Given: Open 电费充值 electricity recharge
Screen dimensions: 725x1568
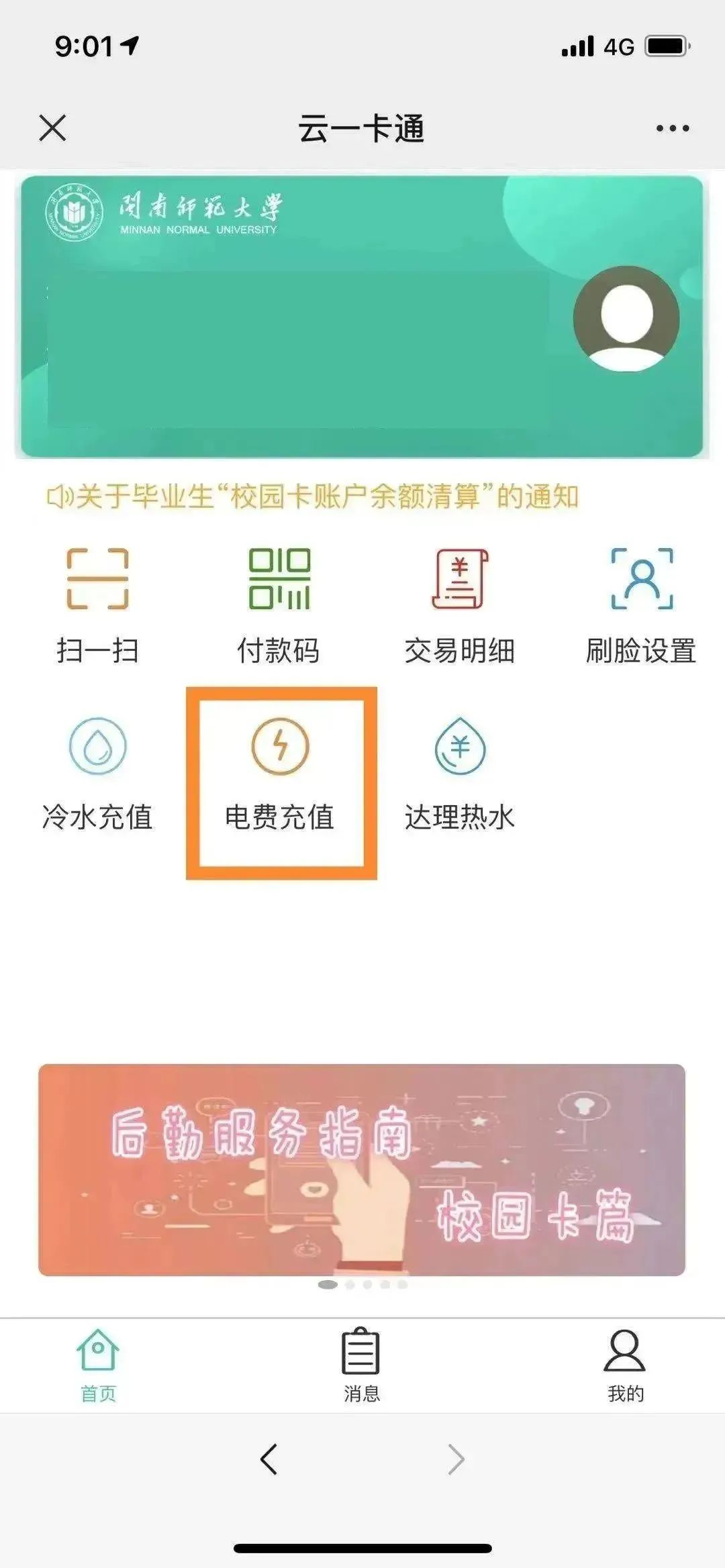Looking at the screenshot, I should tap(280, 772).
